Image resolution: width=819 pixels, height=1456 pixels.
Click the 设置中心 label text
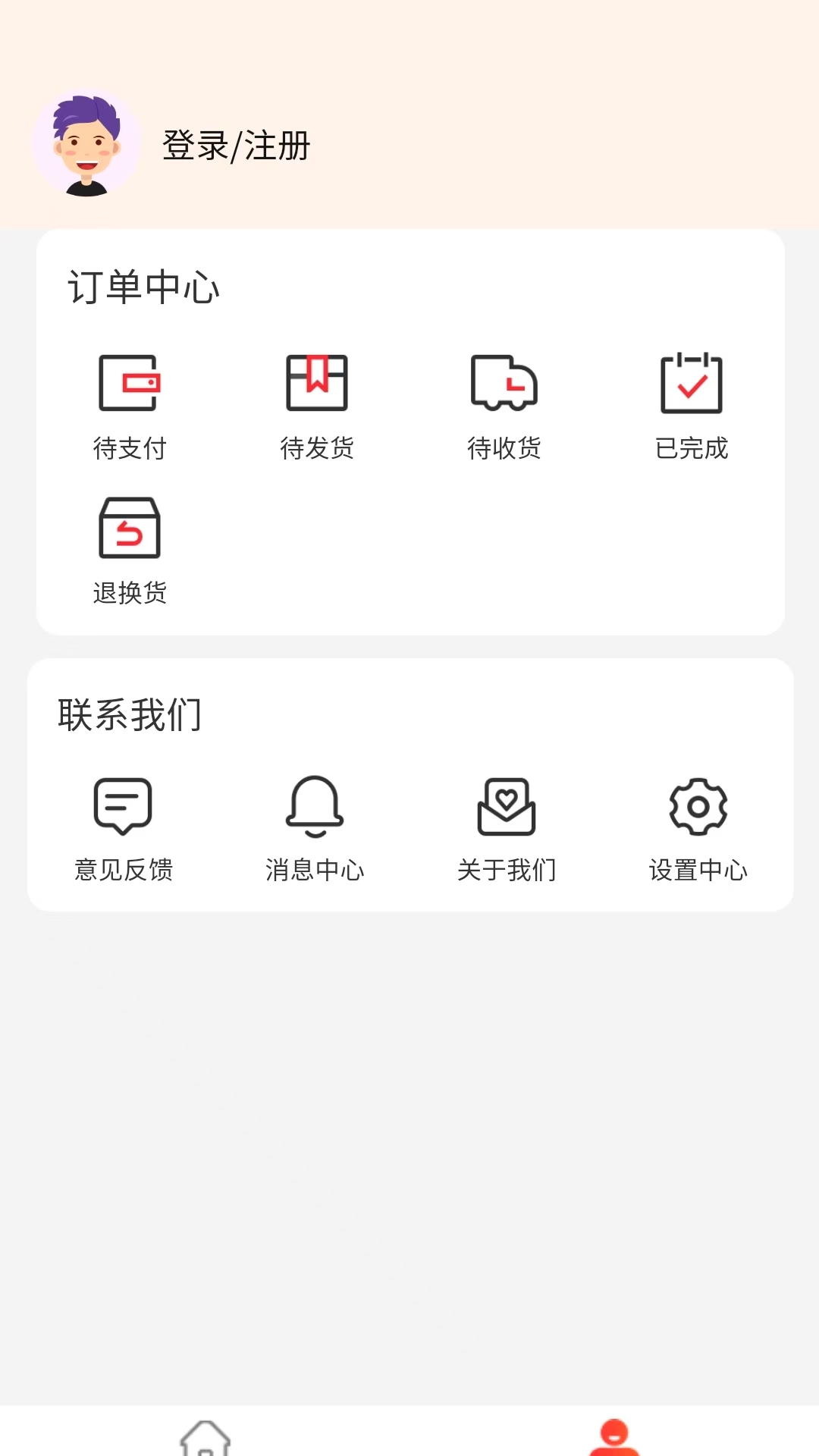(699, 871)
